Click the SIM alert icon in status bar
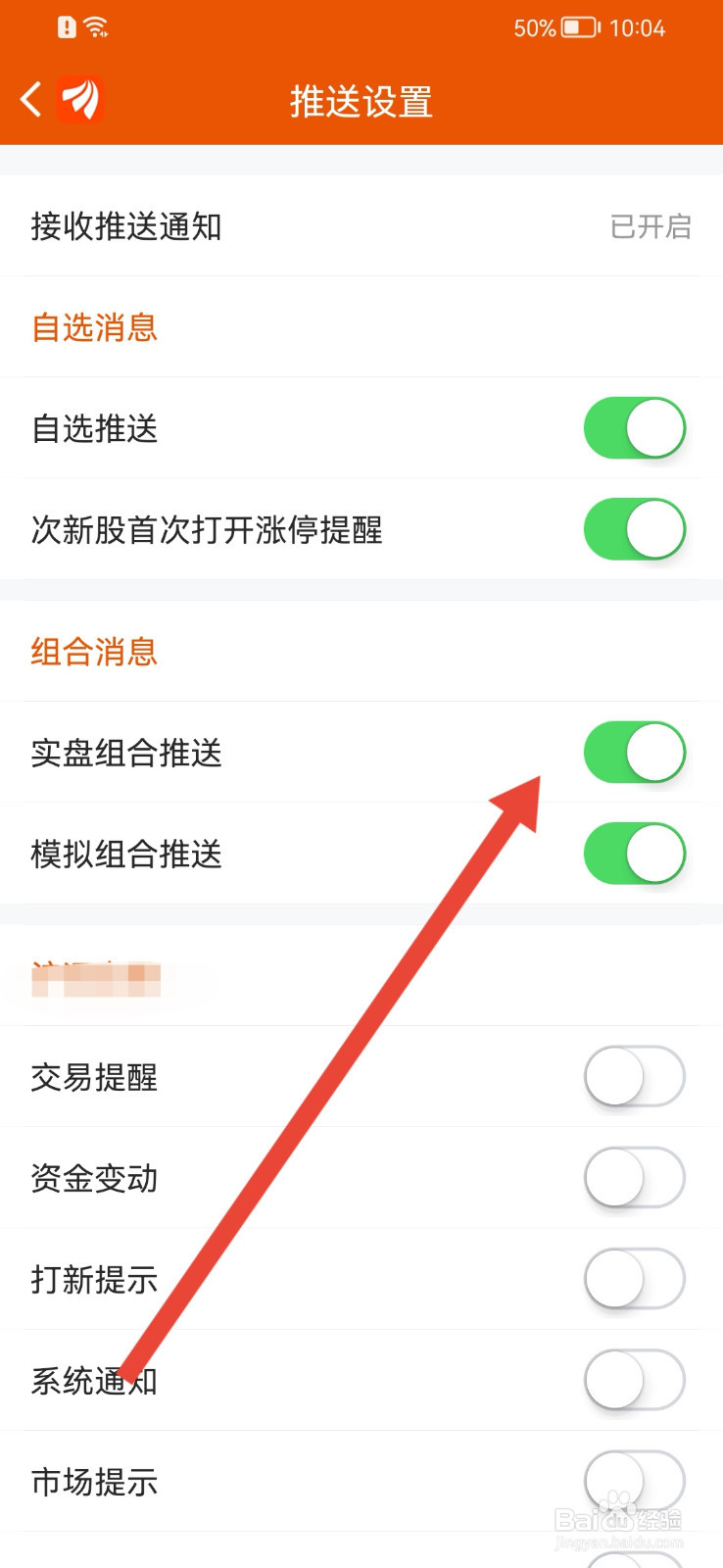 (65, 27)
